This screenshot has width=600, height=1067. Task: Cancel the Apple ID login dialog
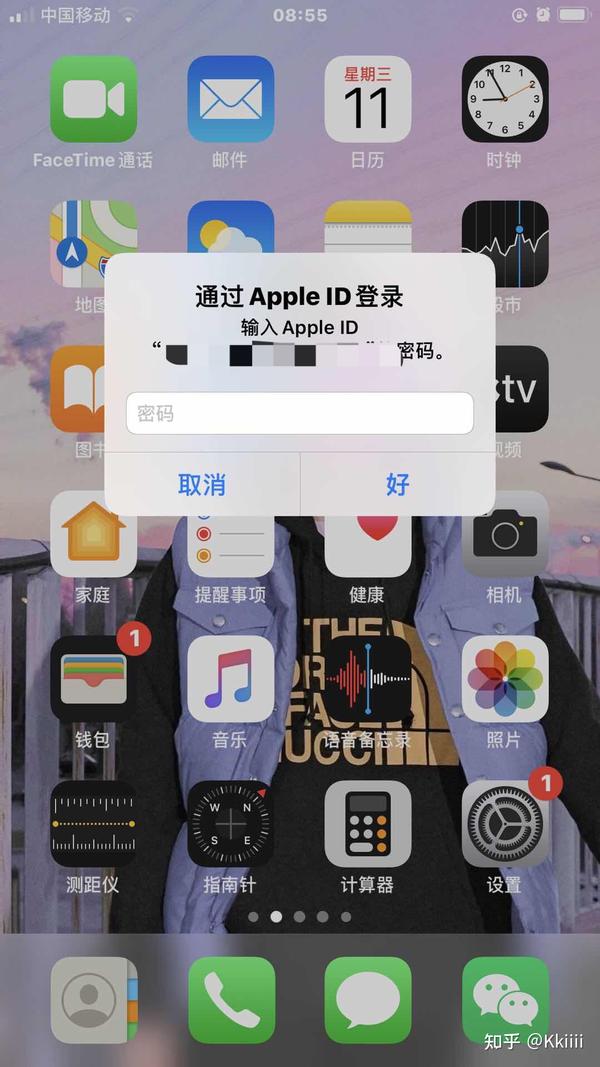click(x=201, y=485)
